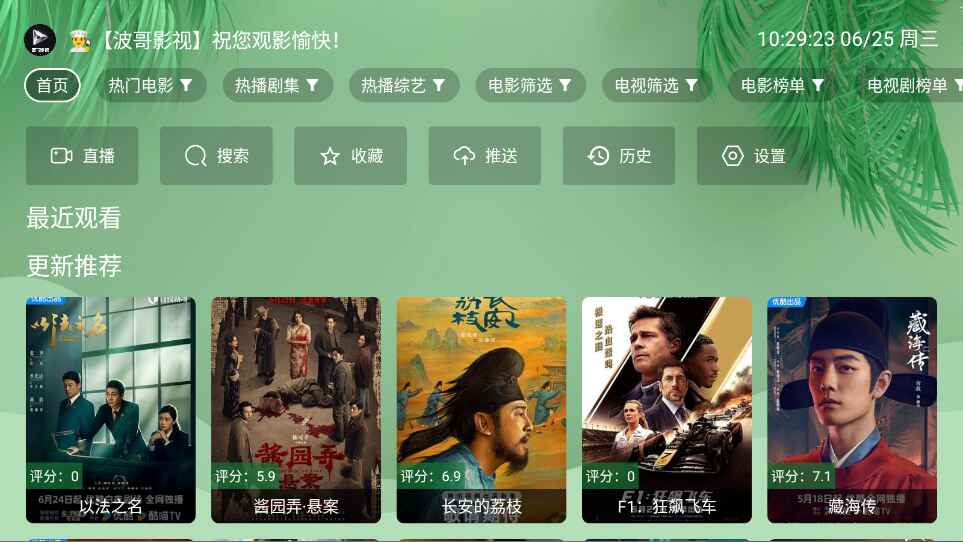Tap the 搜索 search button
Viewport: 963px width, 542px height.
[216, 156]
